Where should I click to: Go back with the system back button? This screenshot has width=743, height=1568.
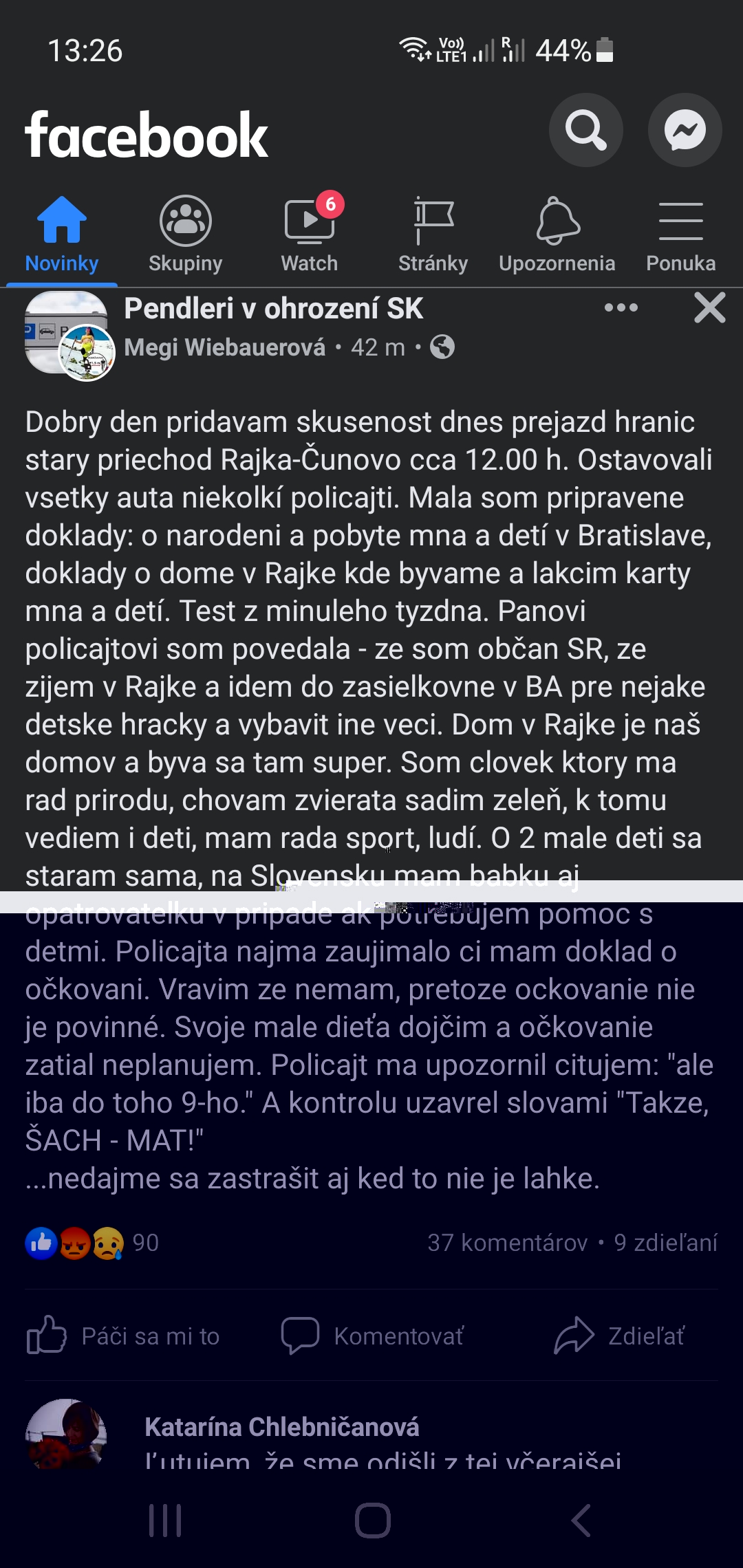[x=581, y=1520]
